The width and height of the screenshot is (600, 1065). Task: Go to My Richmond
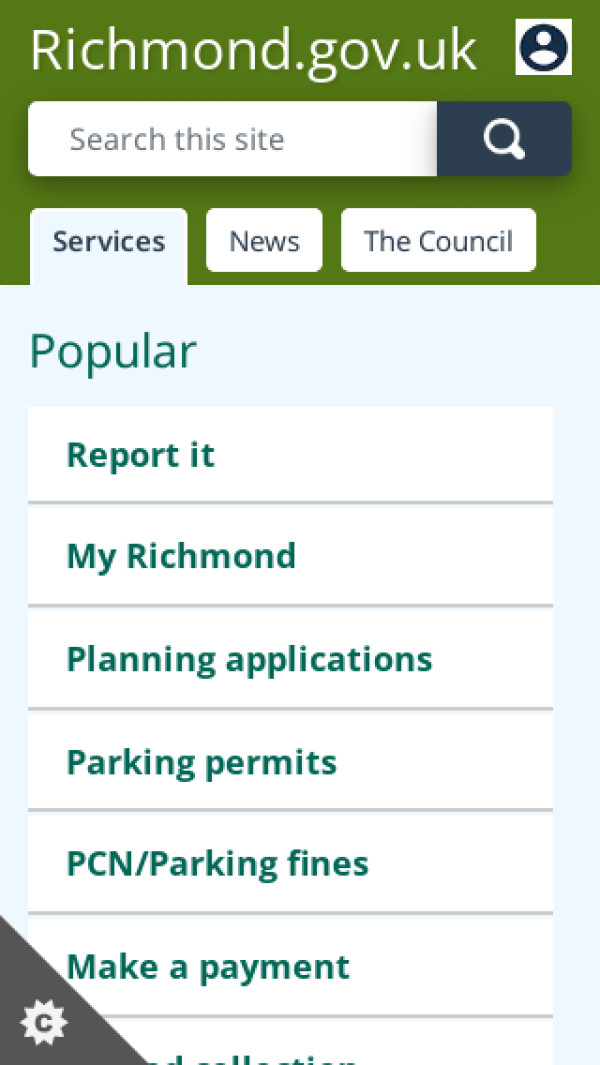tap(181, 556)
